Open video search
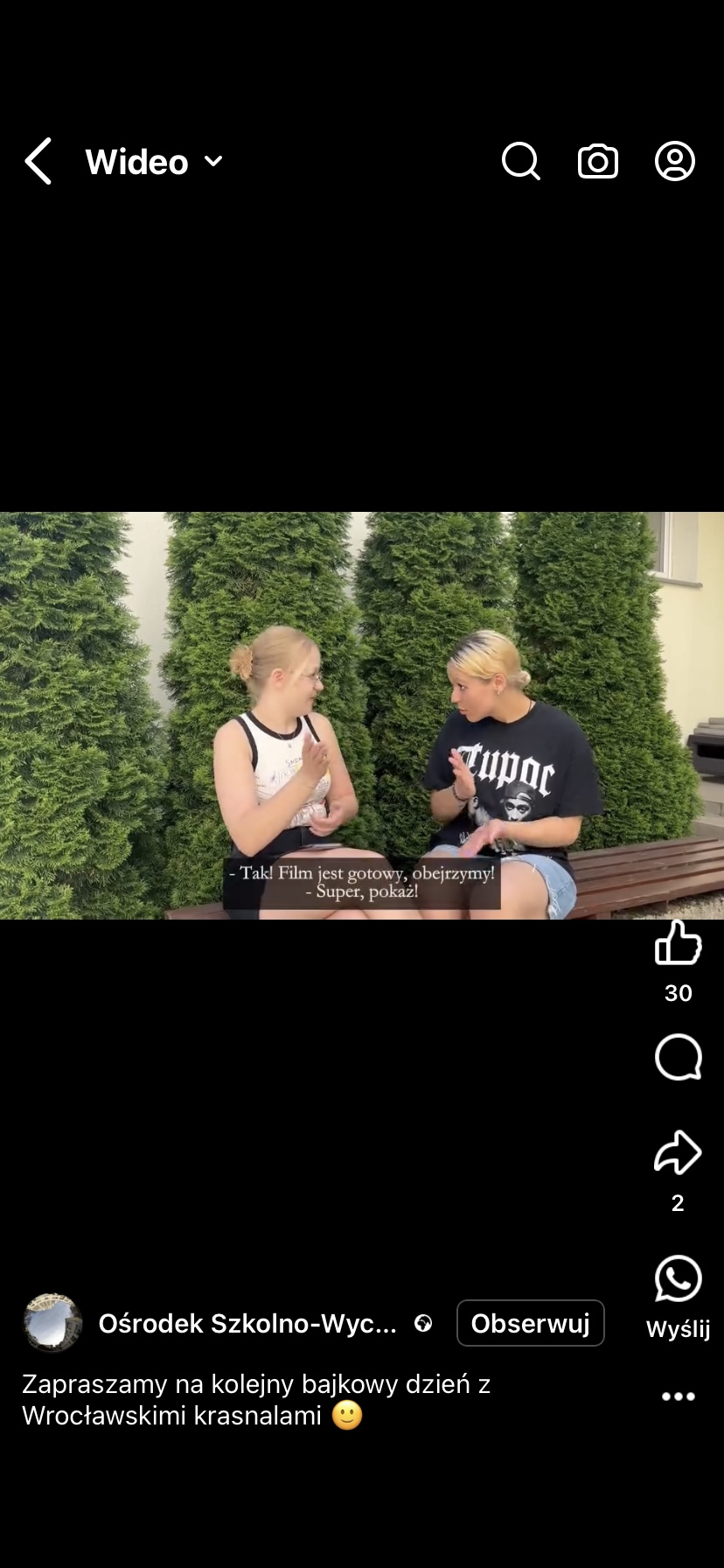The width and height of the screenshot is (724, 1568). pyautogui.click(x=520, y=161)
